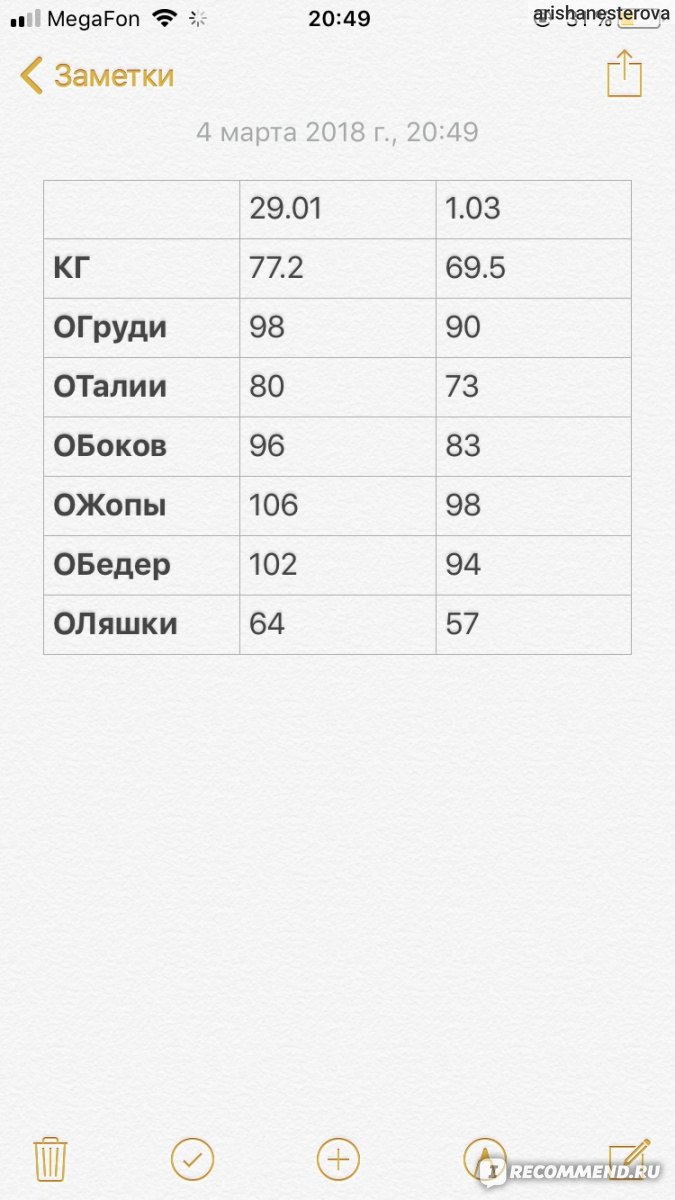
Task: Add a checklist with the checkmark icon
Action: pos(193,1160)
